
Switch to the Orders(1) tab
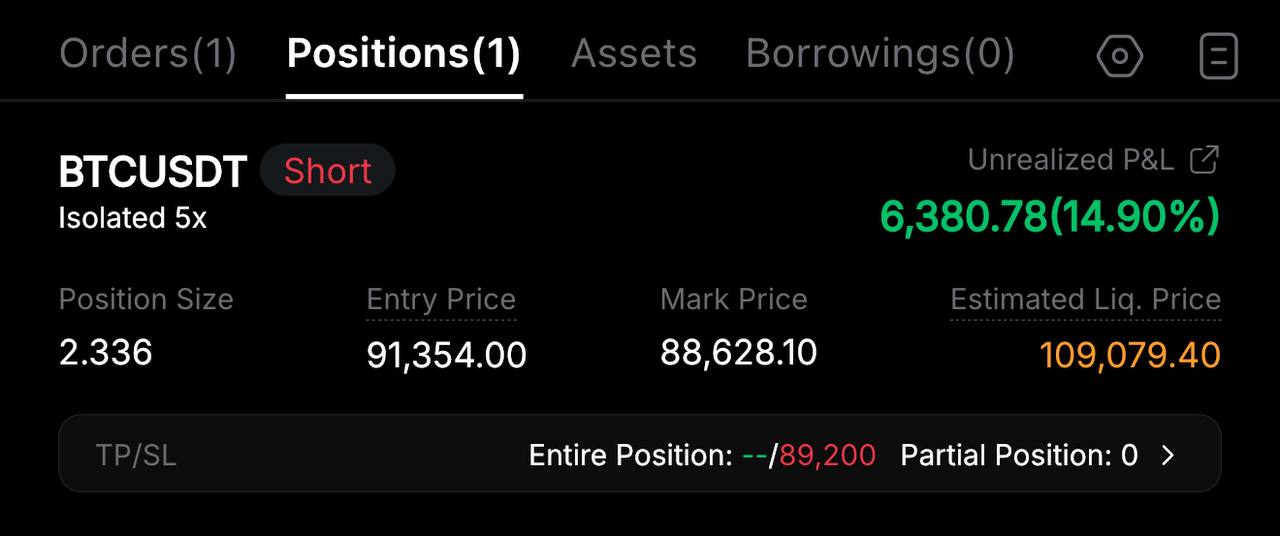point(148,54)
